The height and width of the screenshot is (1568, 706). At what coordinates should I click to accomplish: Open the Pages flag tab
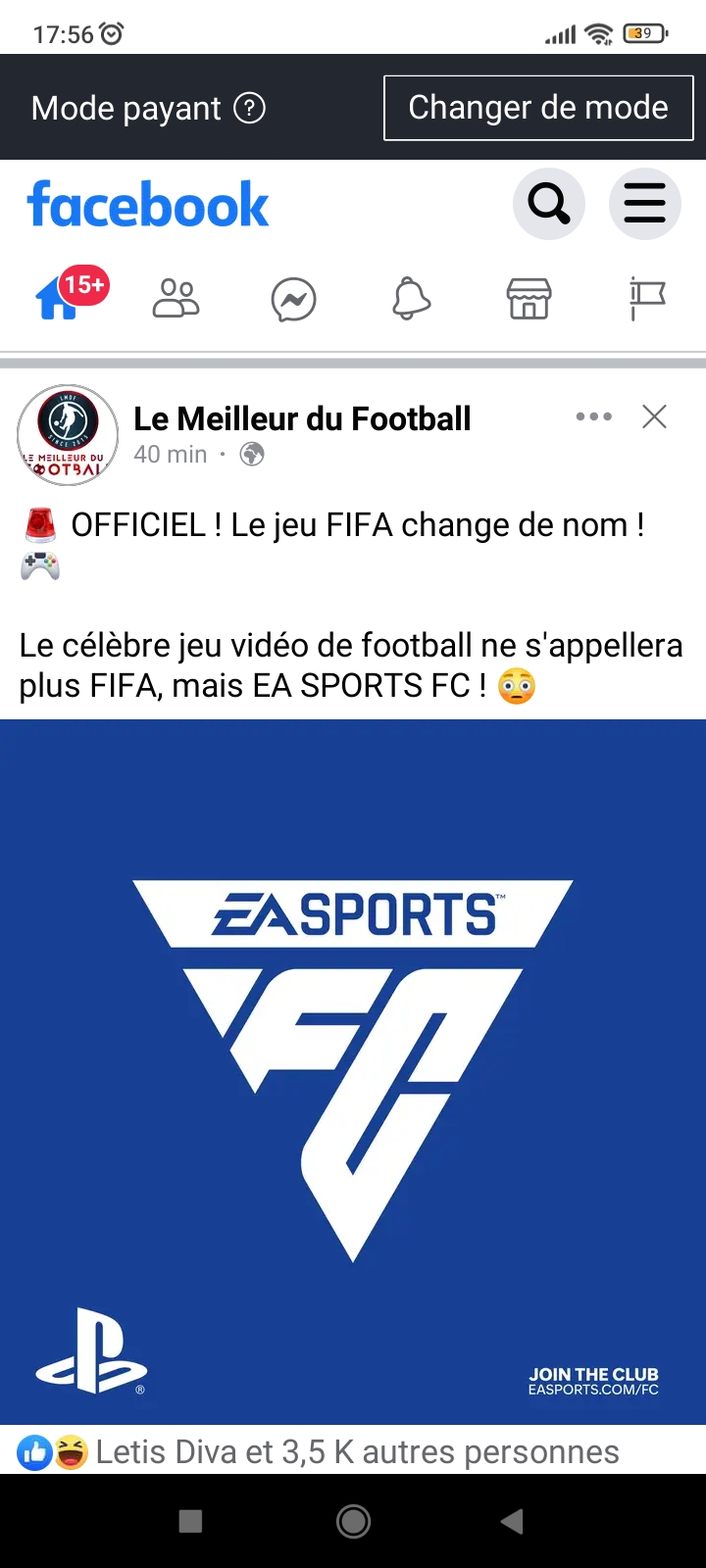click(646, 298)
